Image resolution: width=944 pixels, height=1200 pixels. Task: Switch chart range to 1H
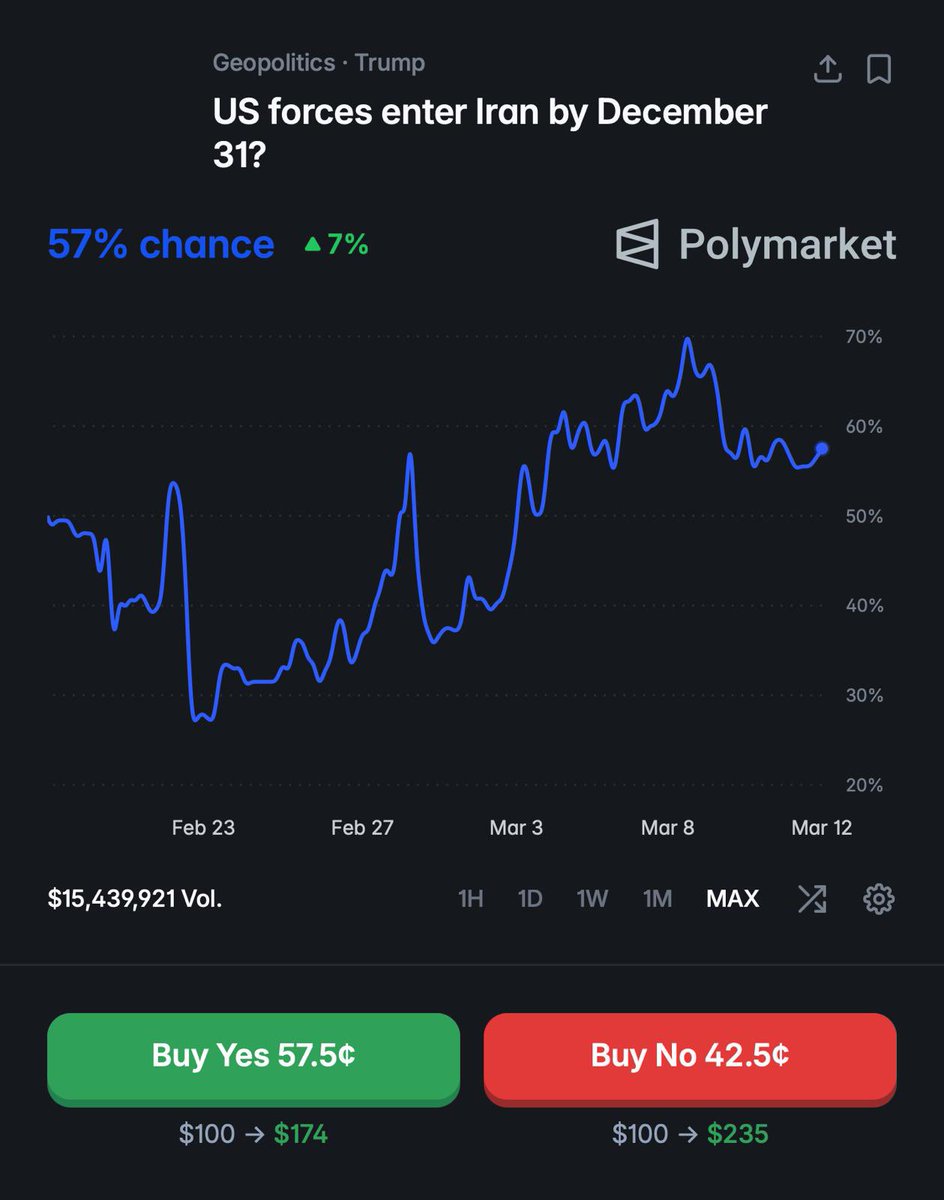(470, 899)
